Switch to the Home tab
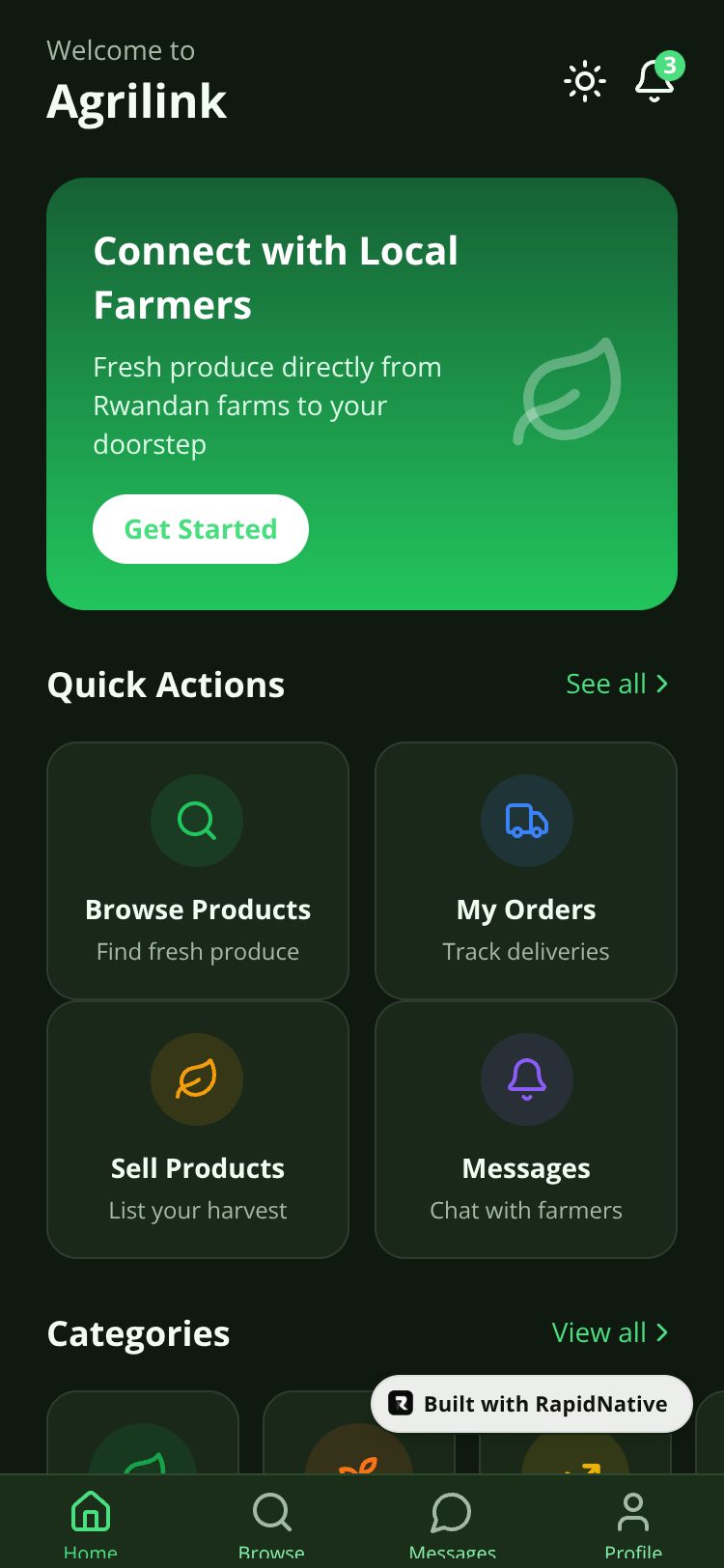 tap(91, 1523)
